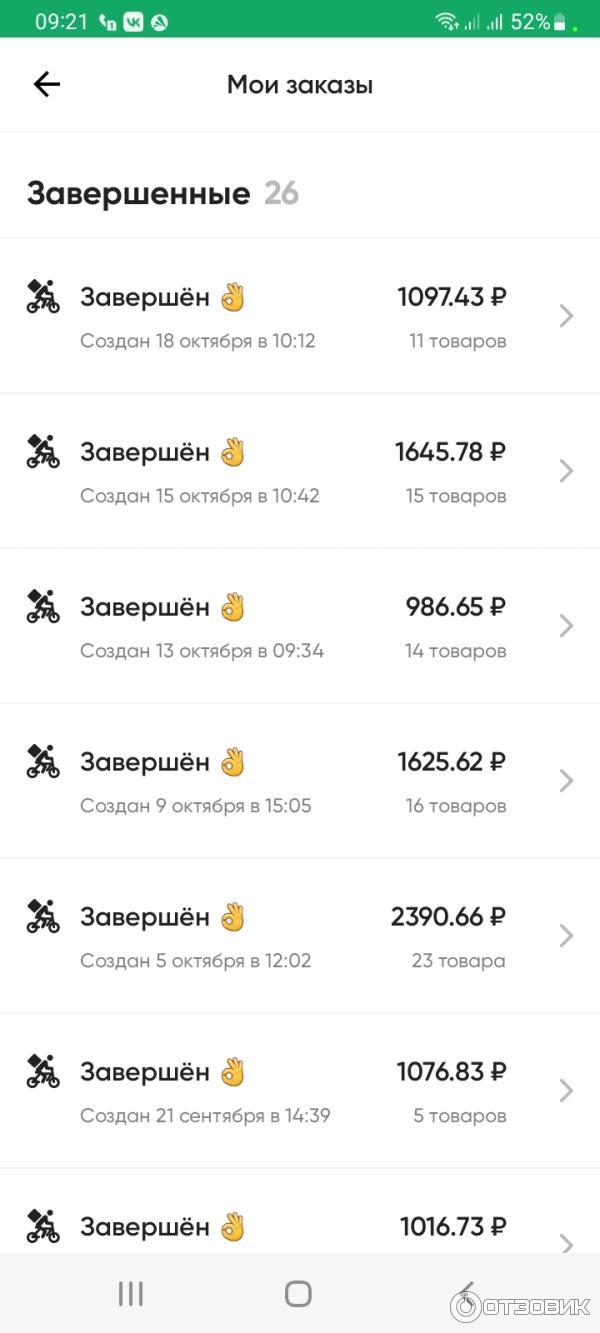Open the system recent apps view
Viewport: 600px width, 1333px height.
[131, 1294]
